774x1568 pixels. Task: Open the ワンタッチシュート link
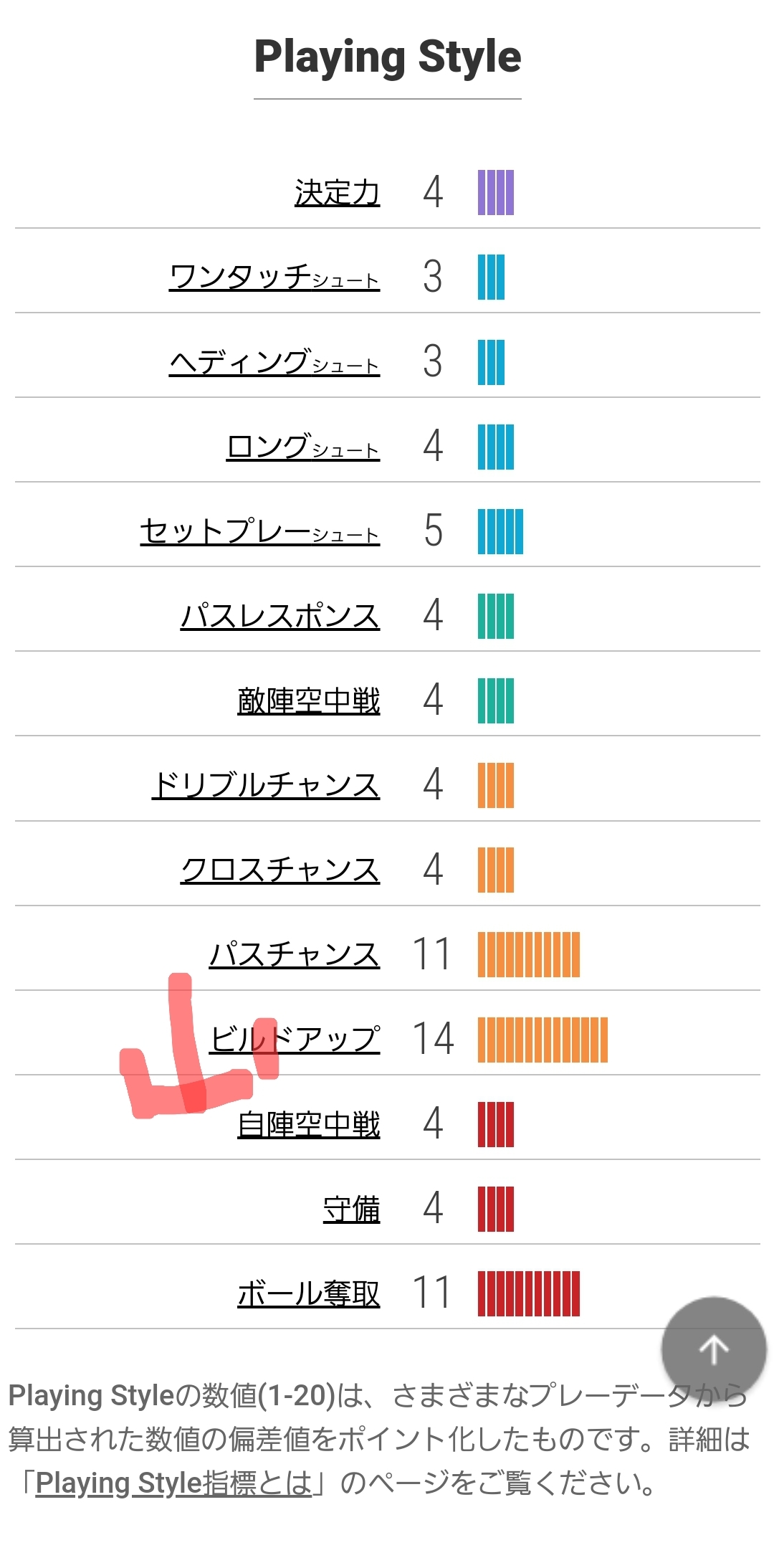point(274,277)
